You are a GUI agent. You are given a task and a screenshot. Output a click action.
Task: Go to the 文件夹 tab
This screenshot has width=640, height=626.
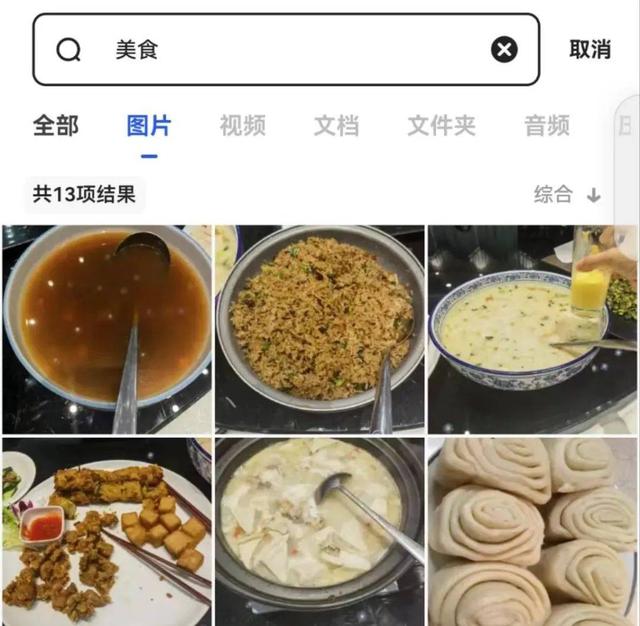[x=441, y=126]
